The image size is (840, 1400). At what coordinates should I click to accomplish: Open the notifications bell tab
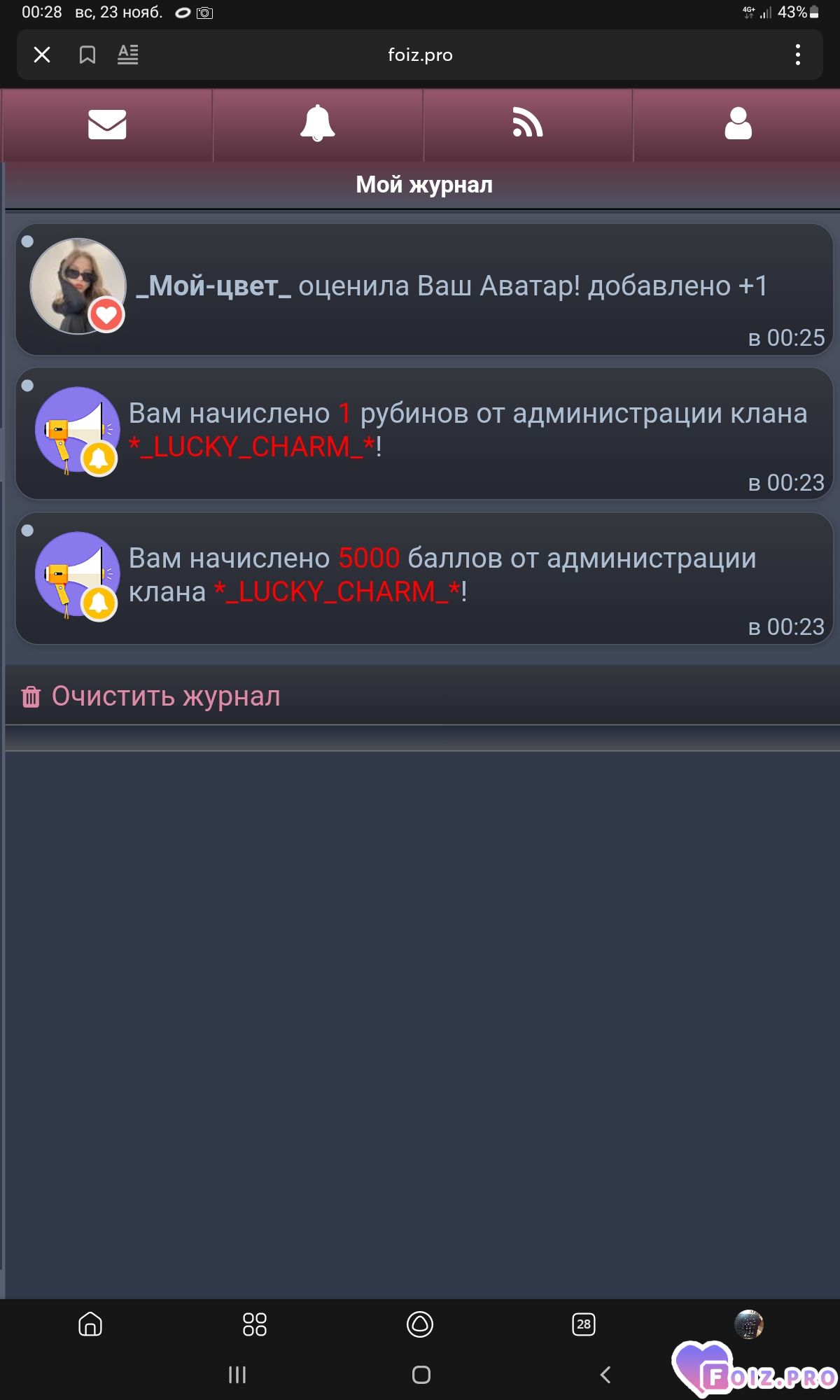coord(318,125)
